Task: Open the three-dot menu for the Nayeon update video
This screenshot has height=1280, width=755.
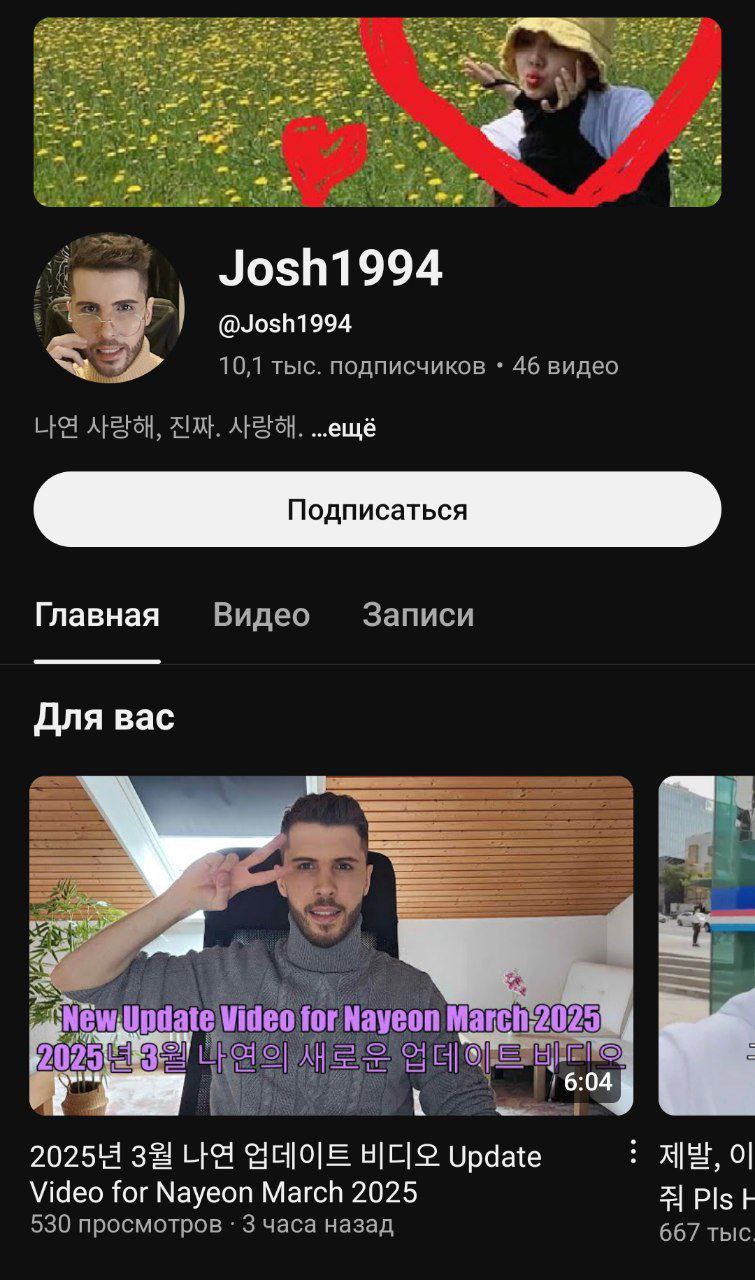Action: [632, 1152]
